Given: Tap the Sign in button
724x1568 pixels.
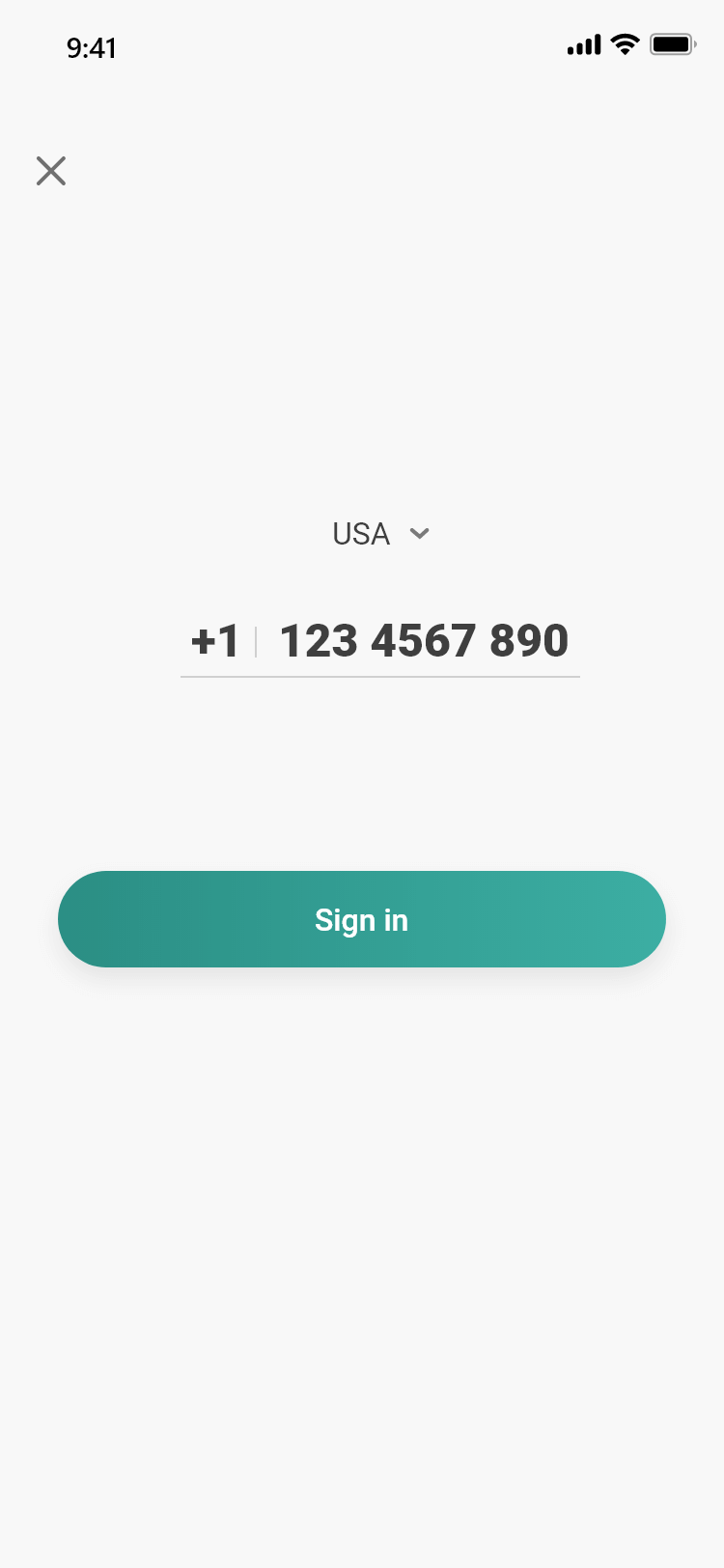Looking at the screenshot, I should [x=362, y=919].
